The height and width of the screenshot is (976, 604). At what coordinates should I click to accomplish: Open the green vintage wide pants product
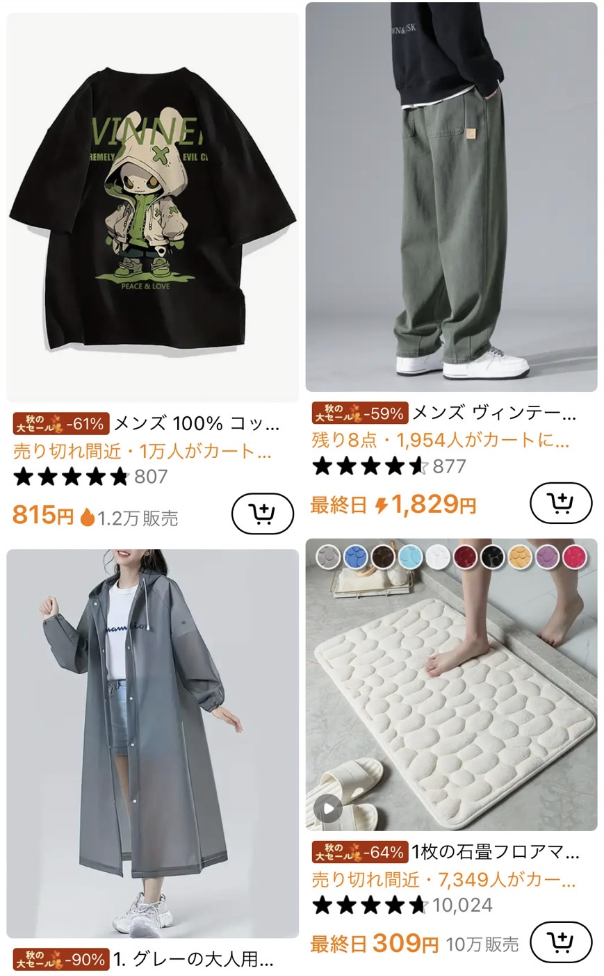(x=451, y=195)
